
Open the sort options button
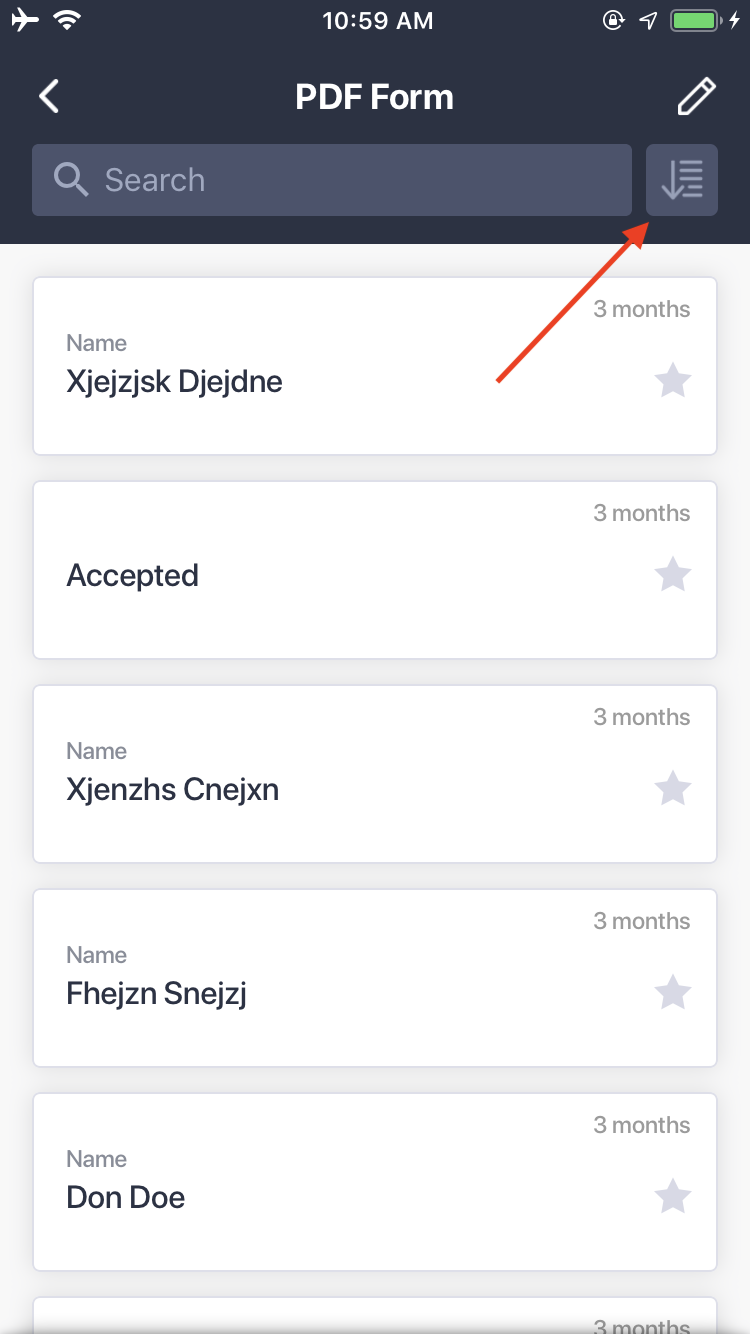(682, 180)
